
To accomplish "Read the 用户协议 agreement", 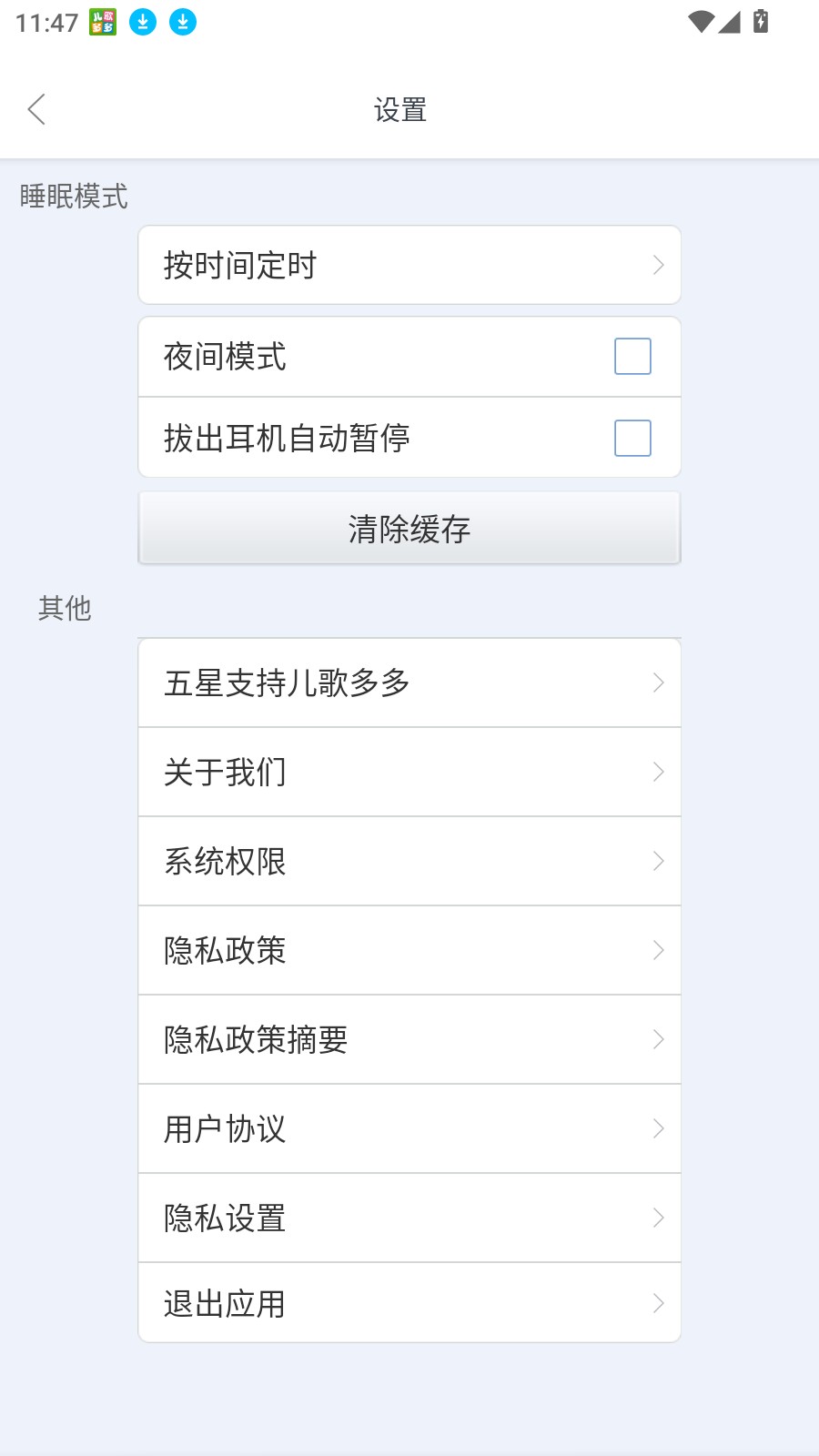I will 409,1128.
